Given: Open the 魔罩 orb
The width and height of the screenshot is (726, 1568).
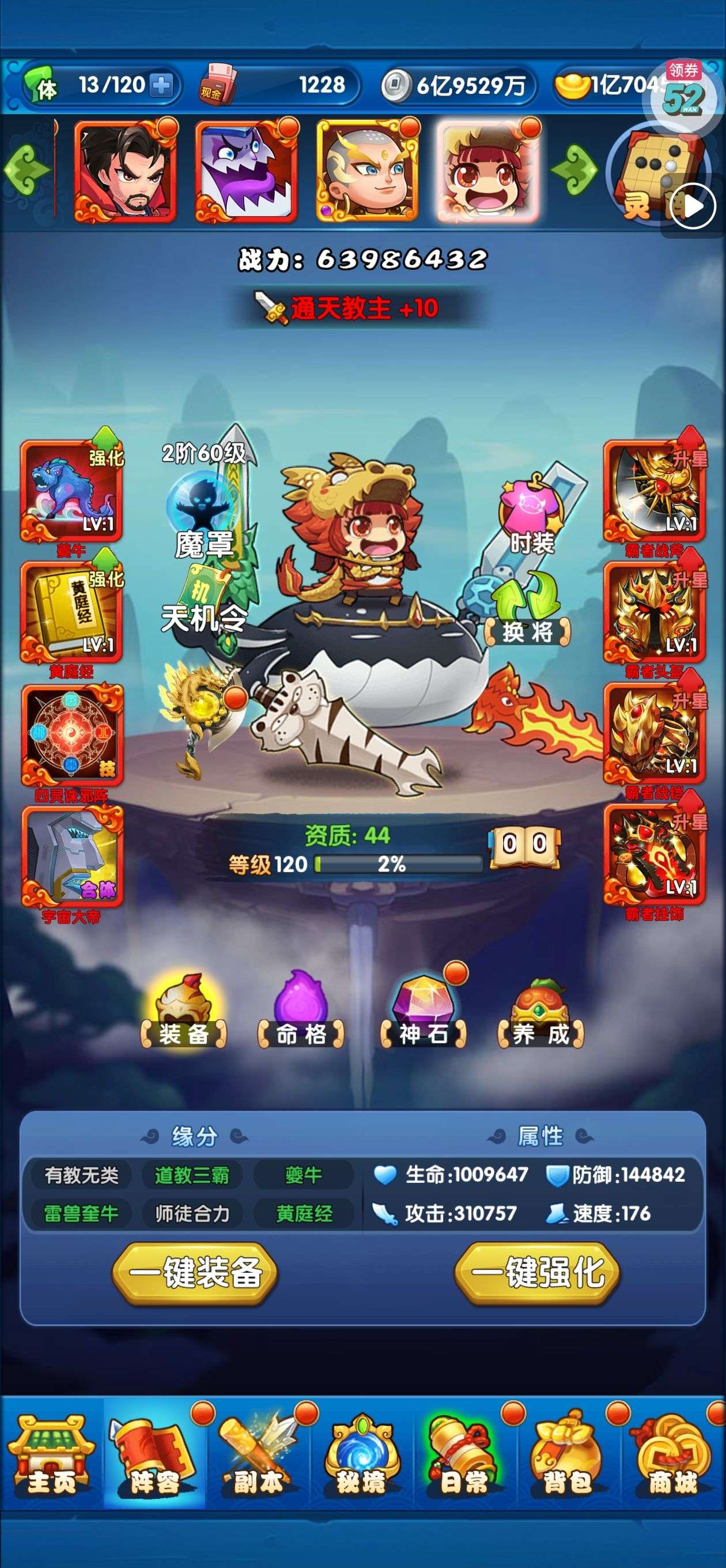Looking at the screenshot, I should point(202,514).
